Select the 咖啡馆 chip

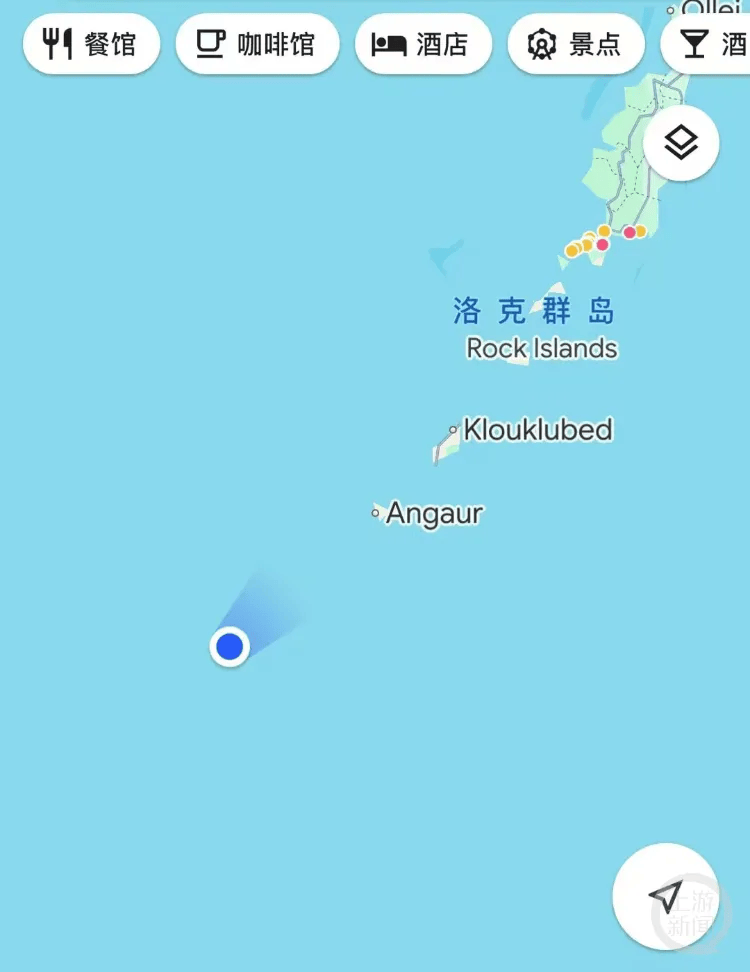[257, 44]
